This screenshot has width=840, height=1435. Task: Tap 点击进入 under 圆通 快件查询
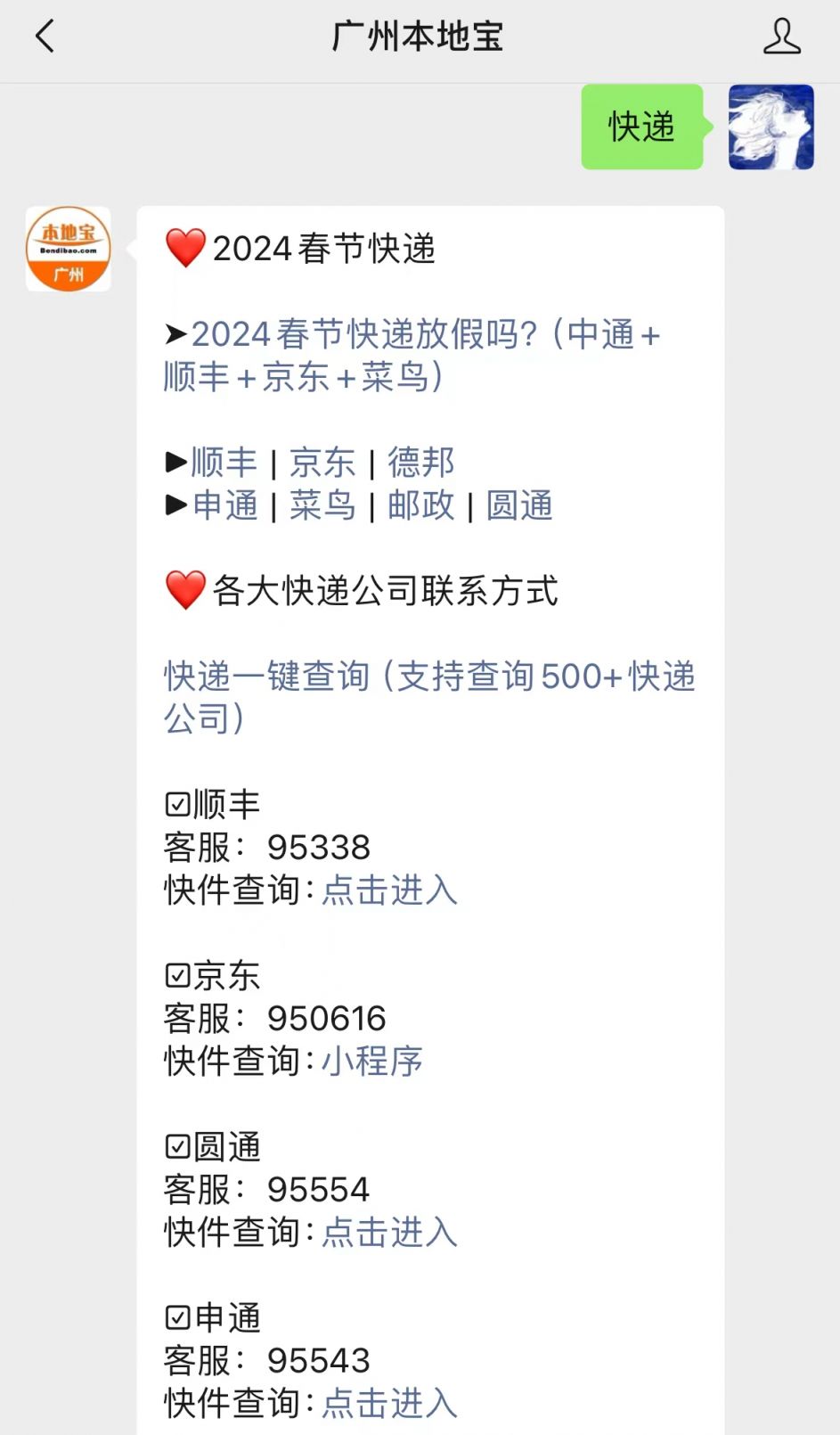[x=387, y=1233]
